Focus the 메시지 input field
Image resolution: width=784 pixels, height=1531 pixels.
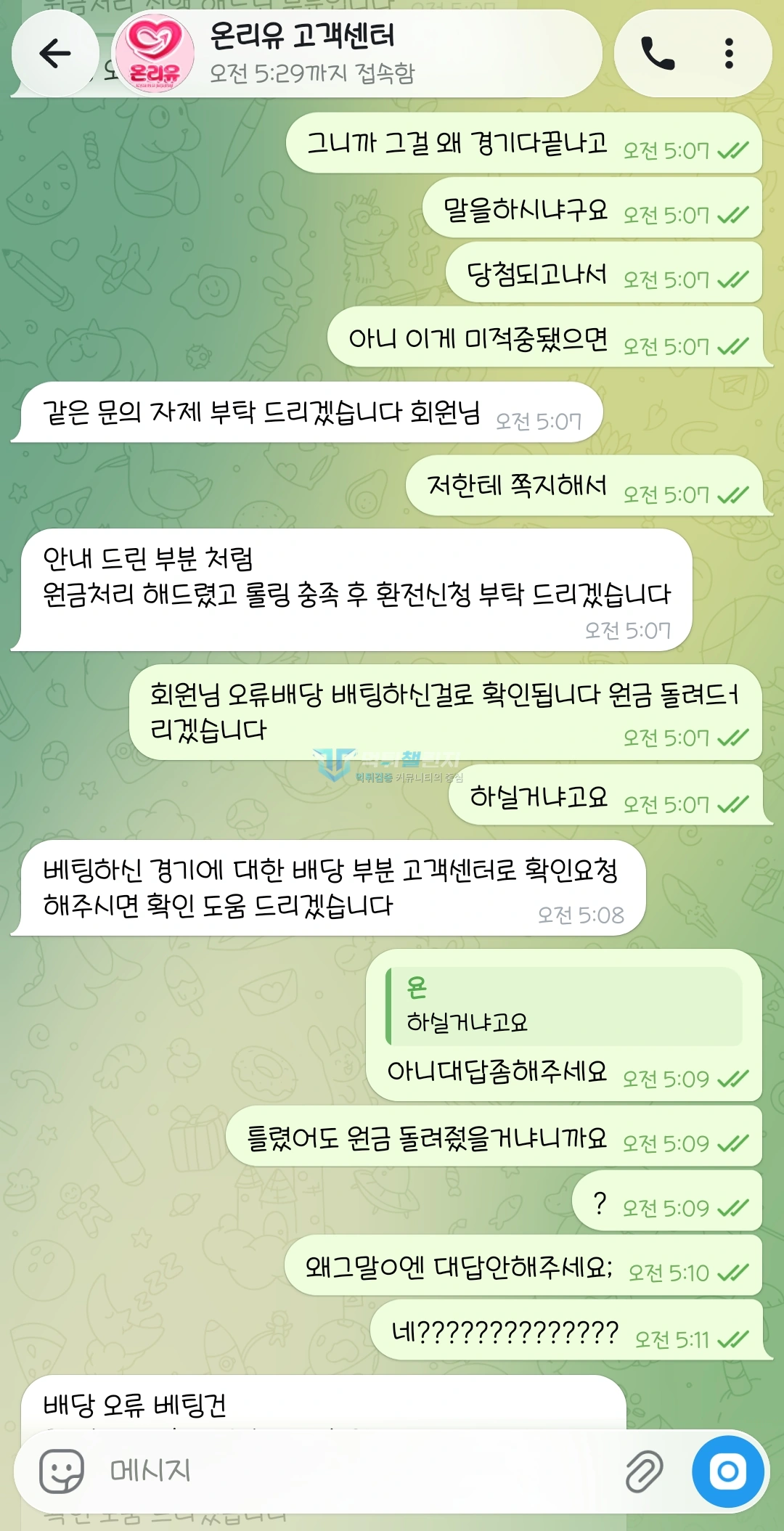356,1471
